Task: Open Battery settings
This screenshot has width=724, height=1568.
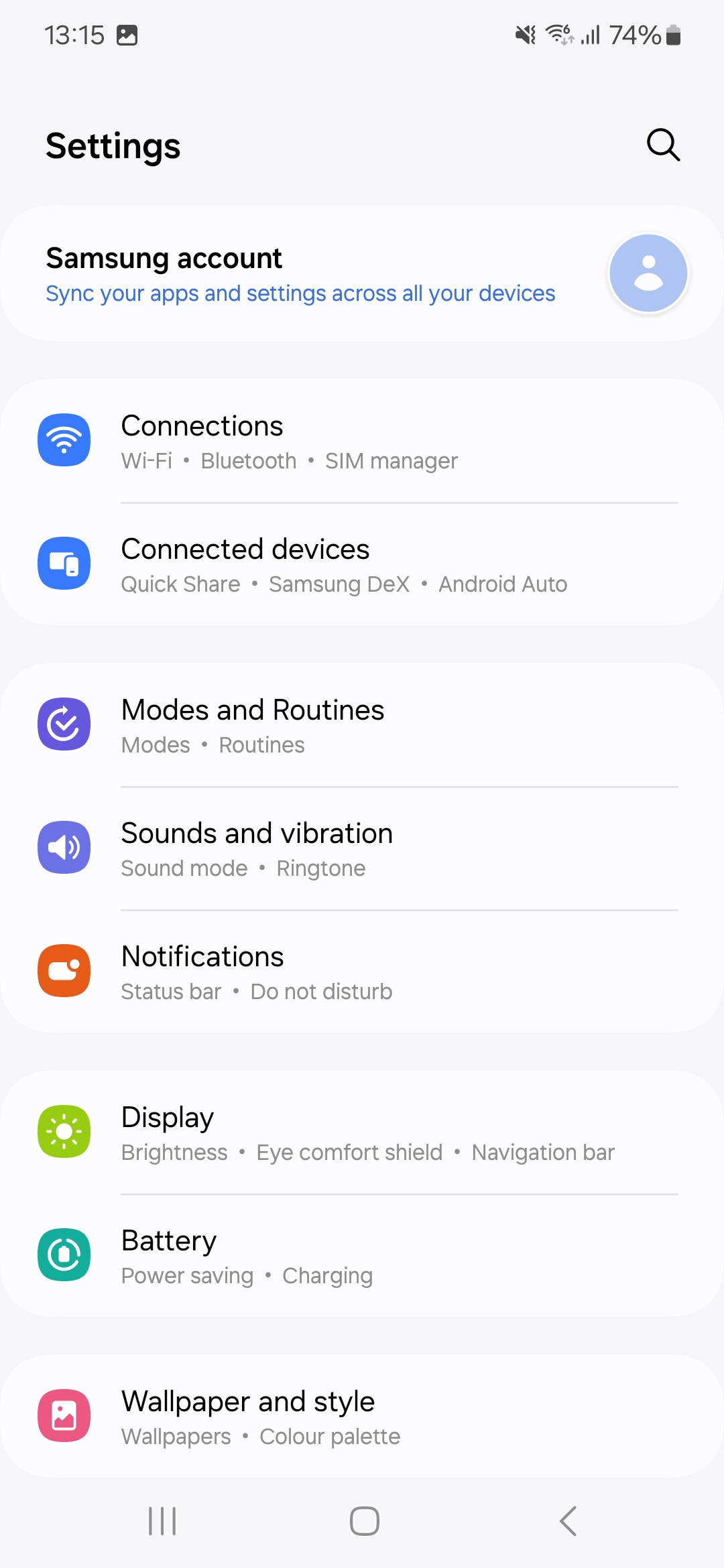Action: (x=362, y=1256)
